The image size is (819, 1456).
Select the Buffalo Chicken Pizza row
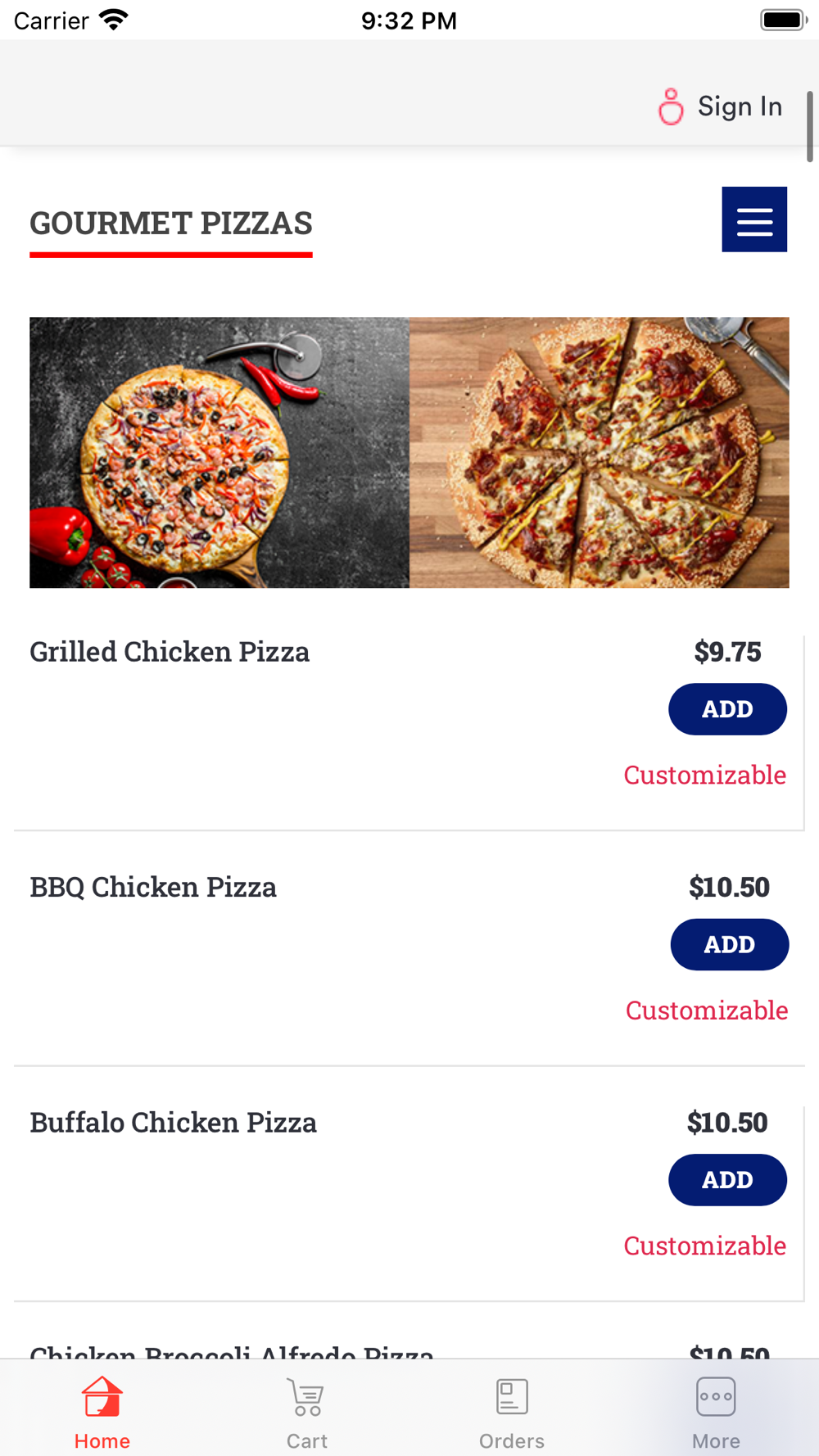[173, 1123]
